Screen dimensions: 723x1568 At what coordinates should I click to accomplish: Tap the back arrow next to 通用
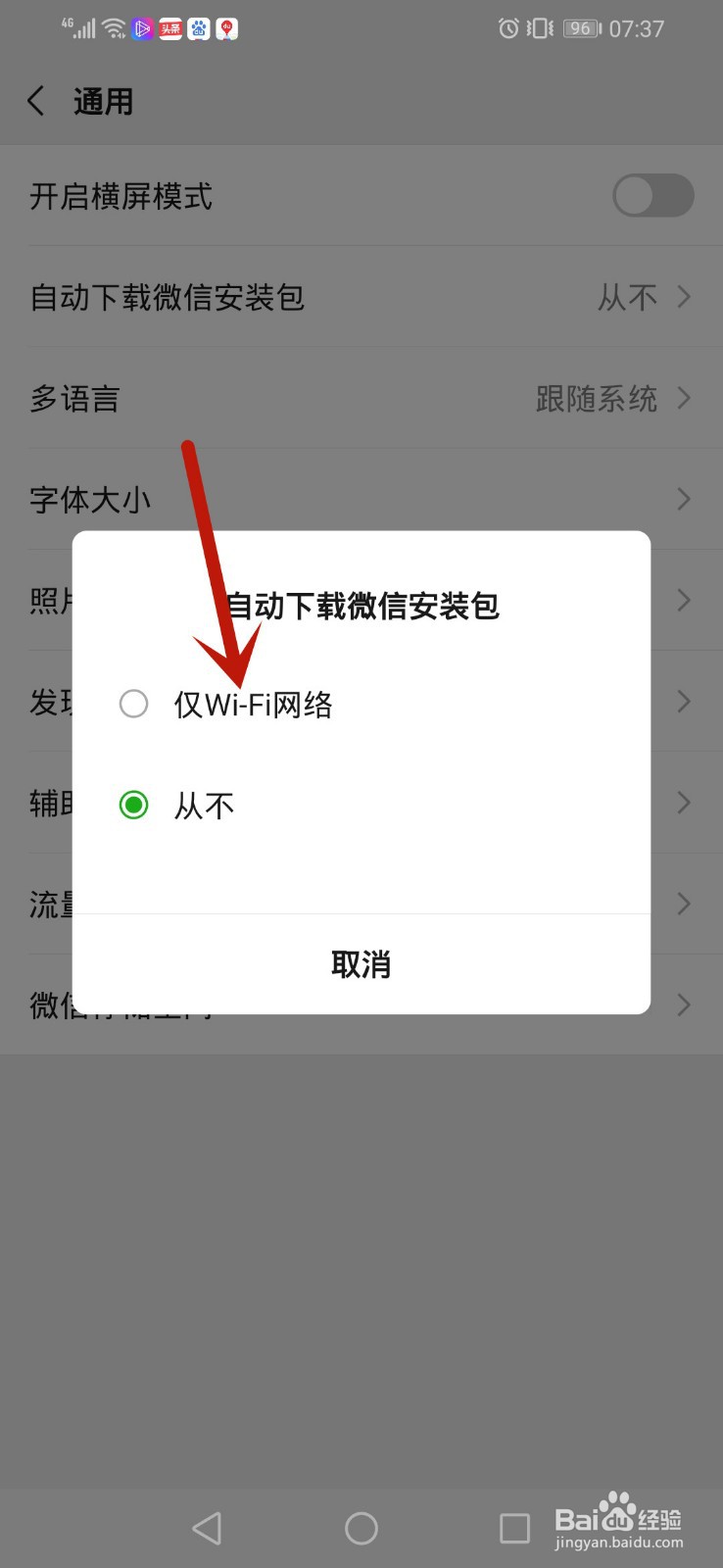[35, 100]
